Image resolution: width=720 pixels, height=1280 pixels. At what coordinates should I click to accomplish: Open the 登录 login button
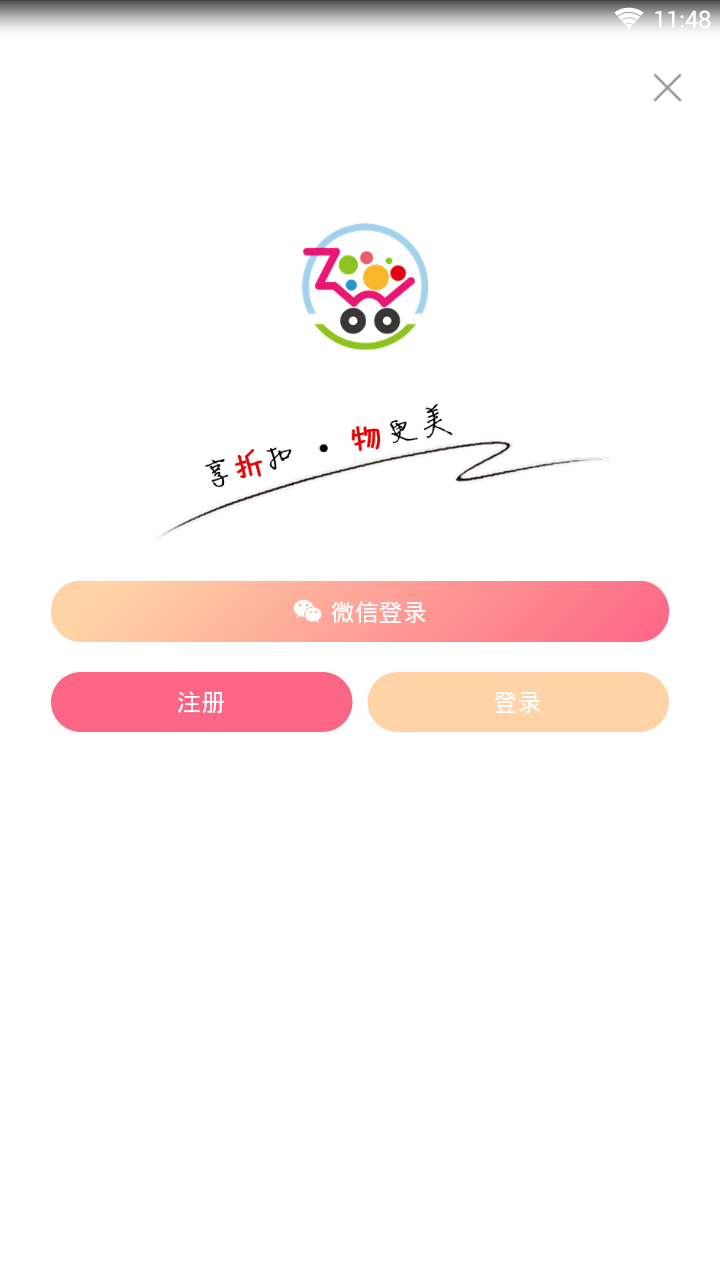[x=518, y=702]
